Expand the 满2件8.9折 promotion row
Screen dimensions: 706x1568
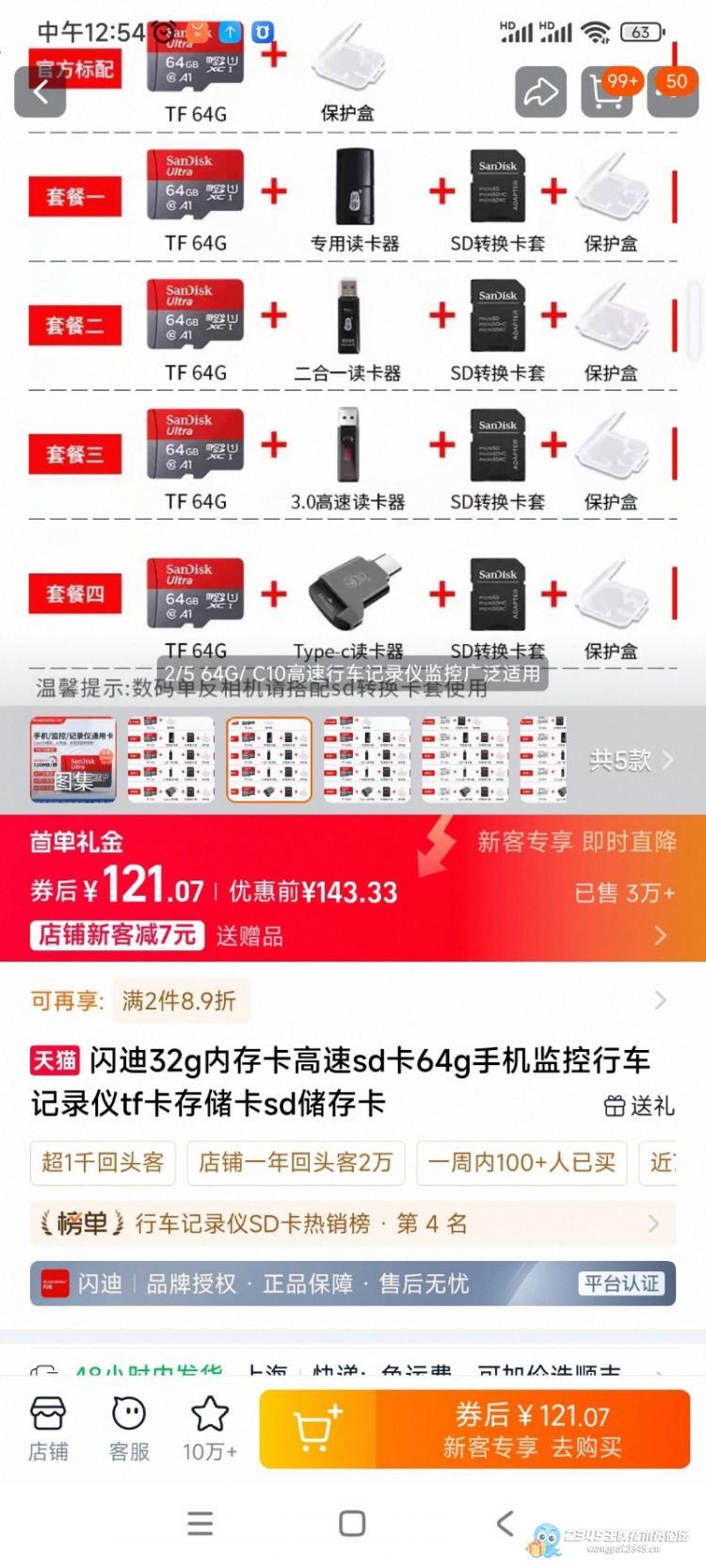click(x=353, y=1000)
